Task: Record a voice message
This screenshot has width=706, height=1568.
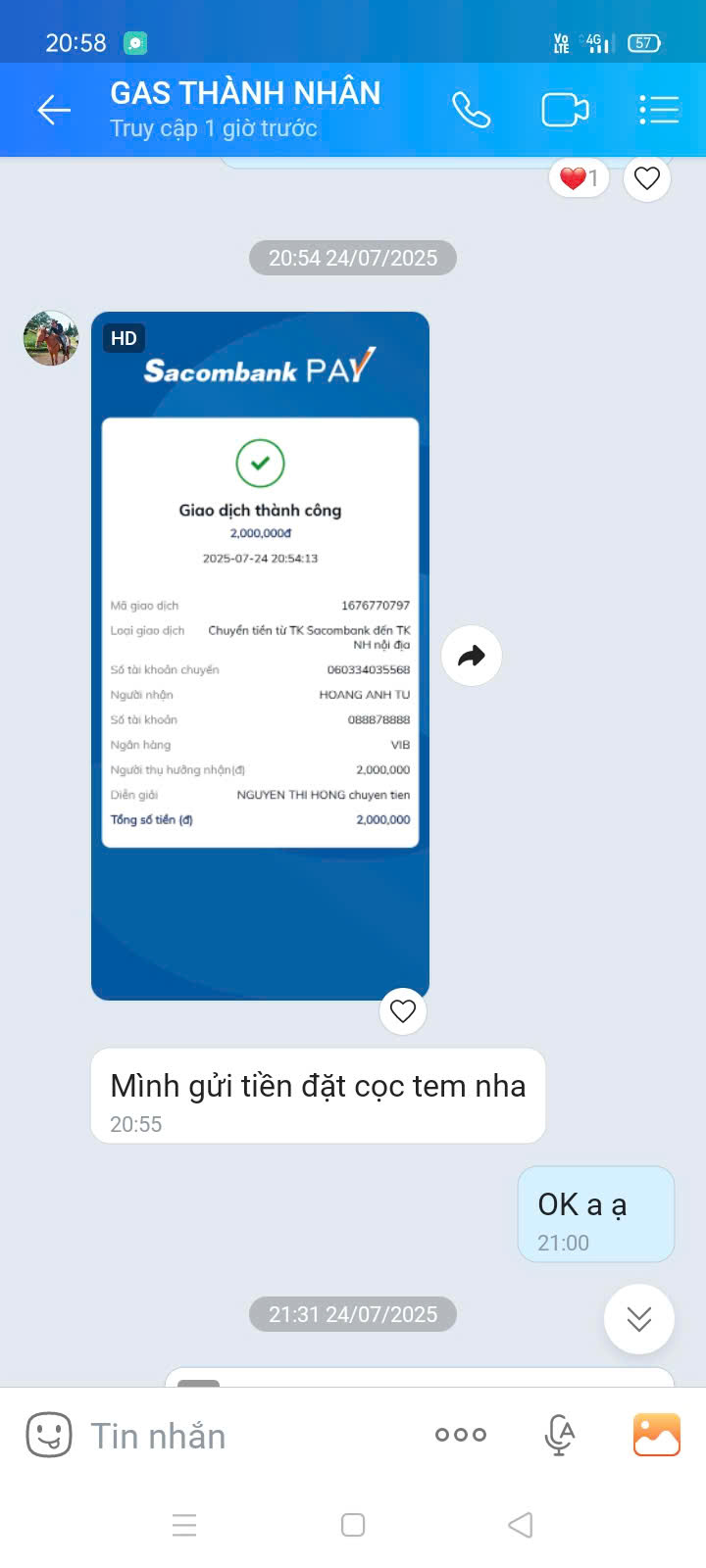Action: coord(559,1435)
